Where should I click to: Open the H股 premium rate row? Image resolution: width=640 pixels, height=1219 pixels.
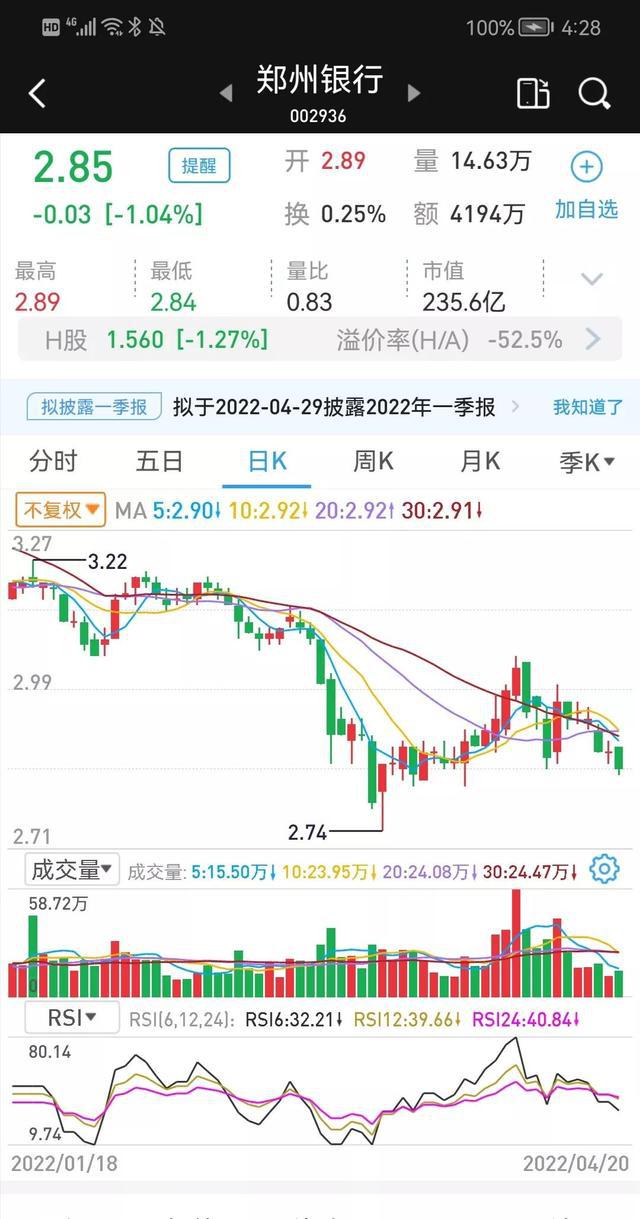pos(320,339)
